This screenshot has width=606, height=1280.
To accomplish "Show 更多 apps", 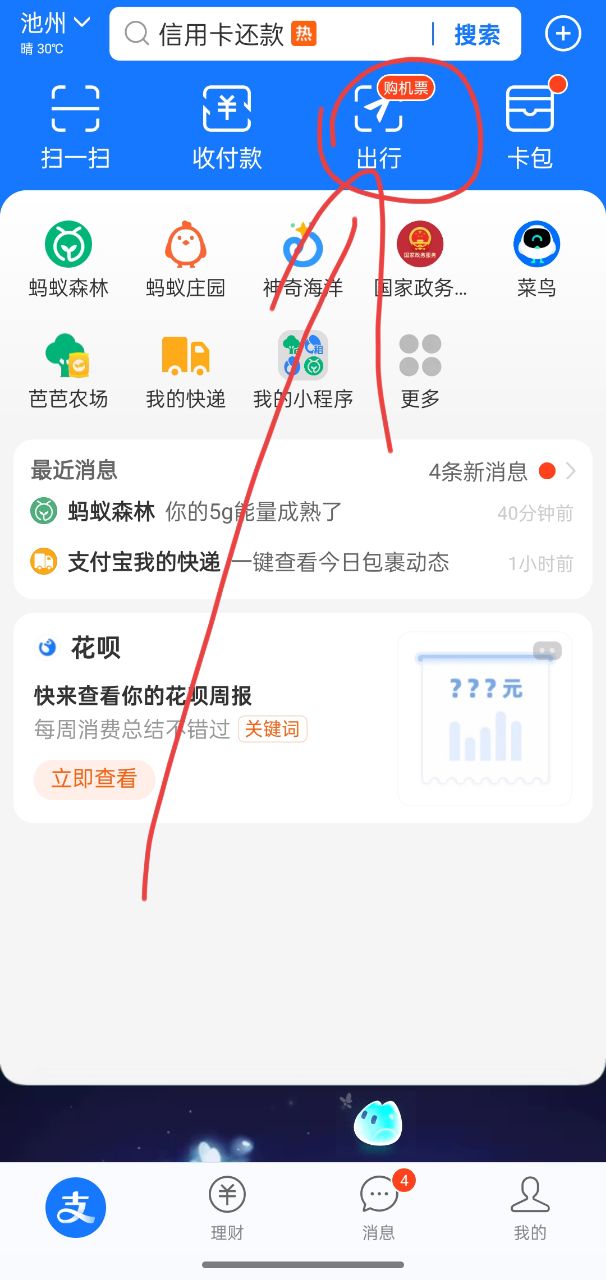I will point(420,370).
